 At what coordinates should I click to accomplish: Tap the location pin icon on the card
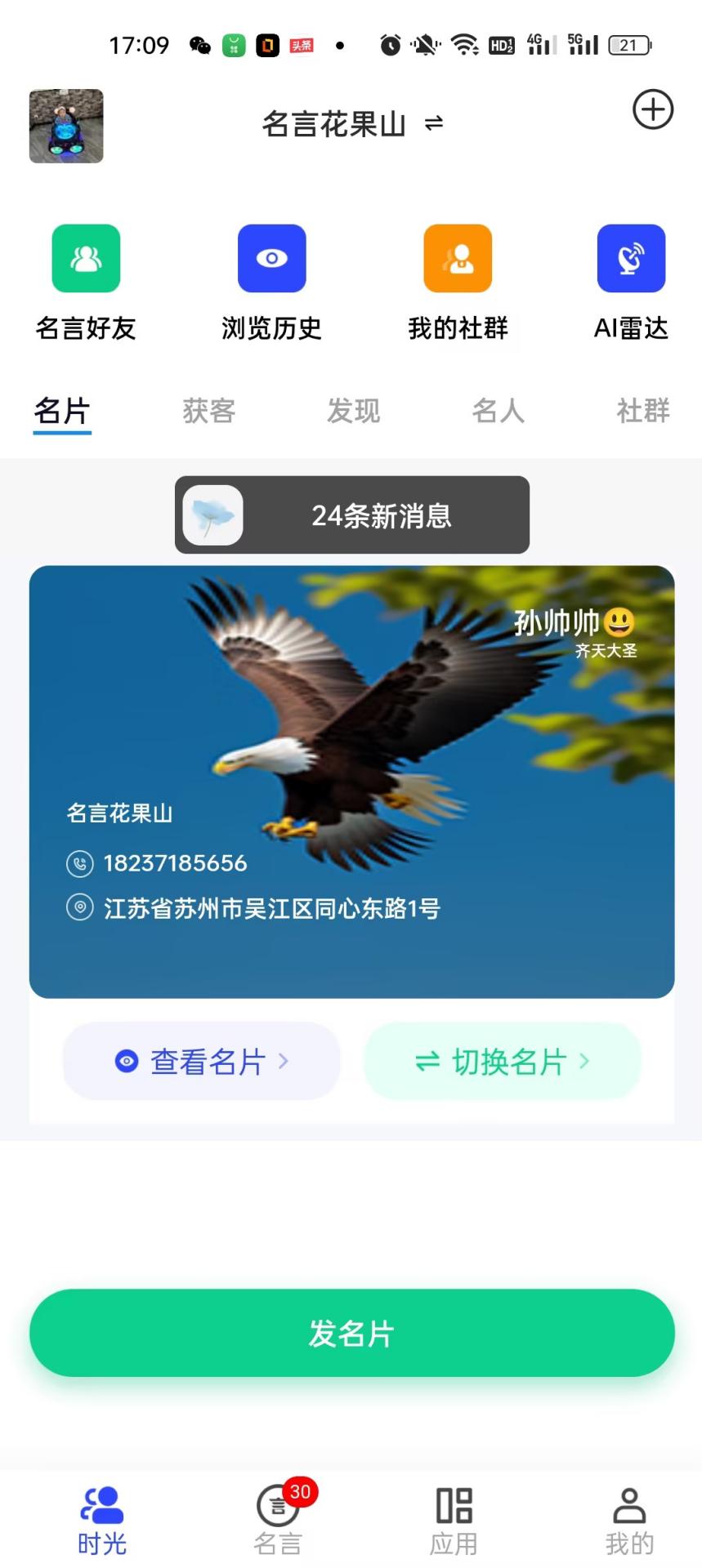[x=79, y=908]
